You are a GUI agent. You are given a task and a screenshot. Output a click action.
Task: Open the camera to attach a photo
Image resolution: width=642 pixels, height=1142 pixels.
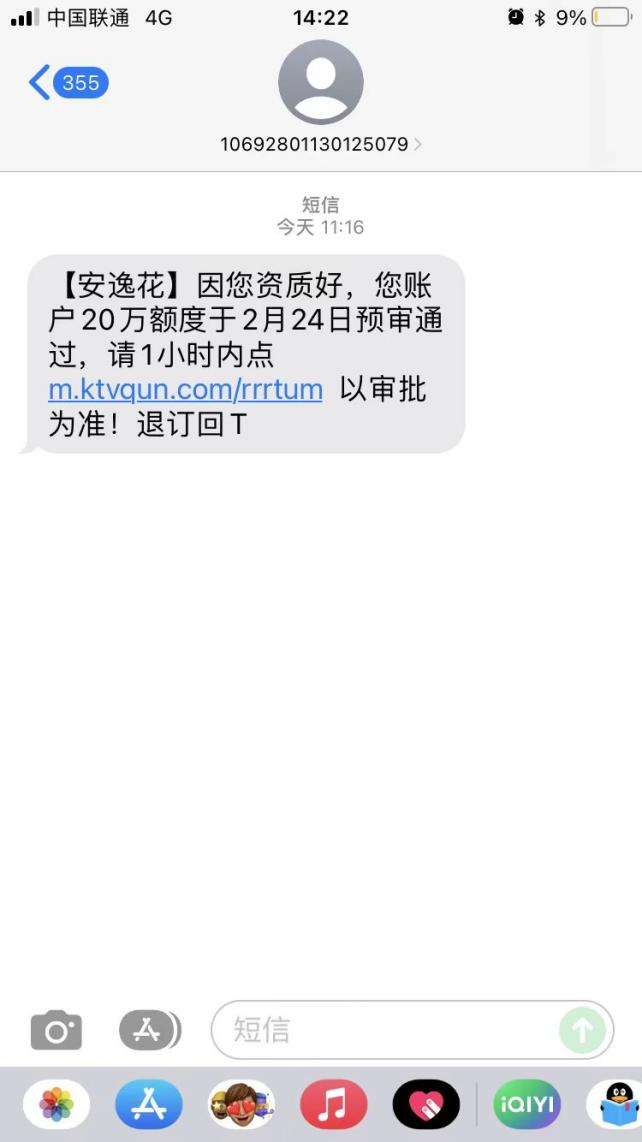click(x=56, y=1030)
